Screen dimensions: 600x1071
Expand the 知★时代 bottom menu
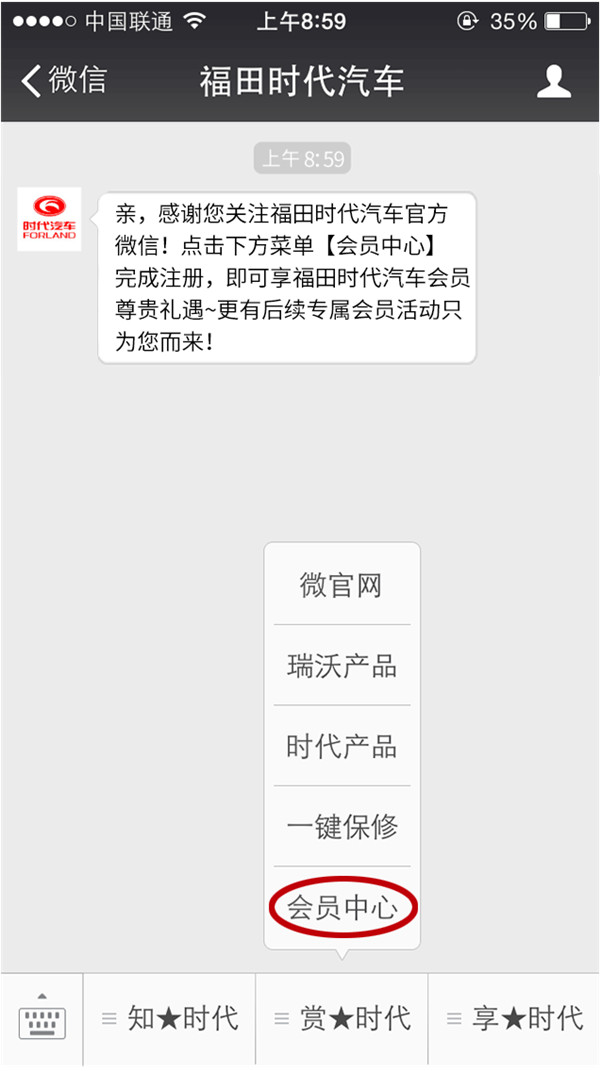[169, 1020]
